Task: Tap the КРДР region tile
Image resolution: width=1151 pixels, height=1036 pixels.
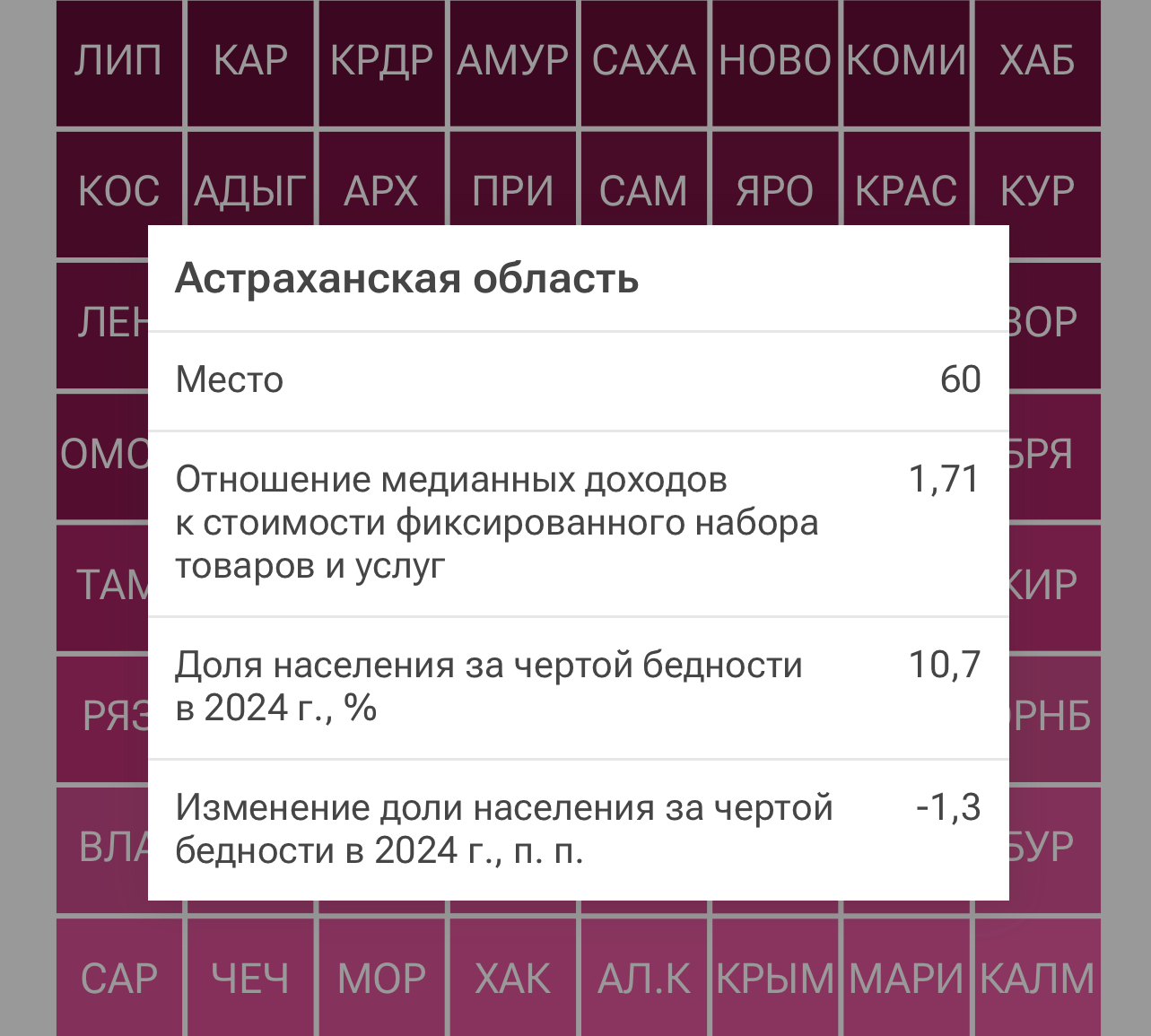Action: tap(381, 63)
